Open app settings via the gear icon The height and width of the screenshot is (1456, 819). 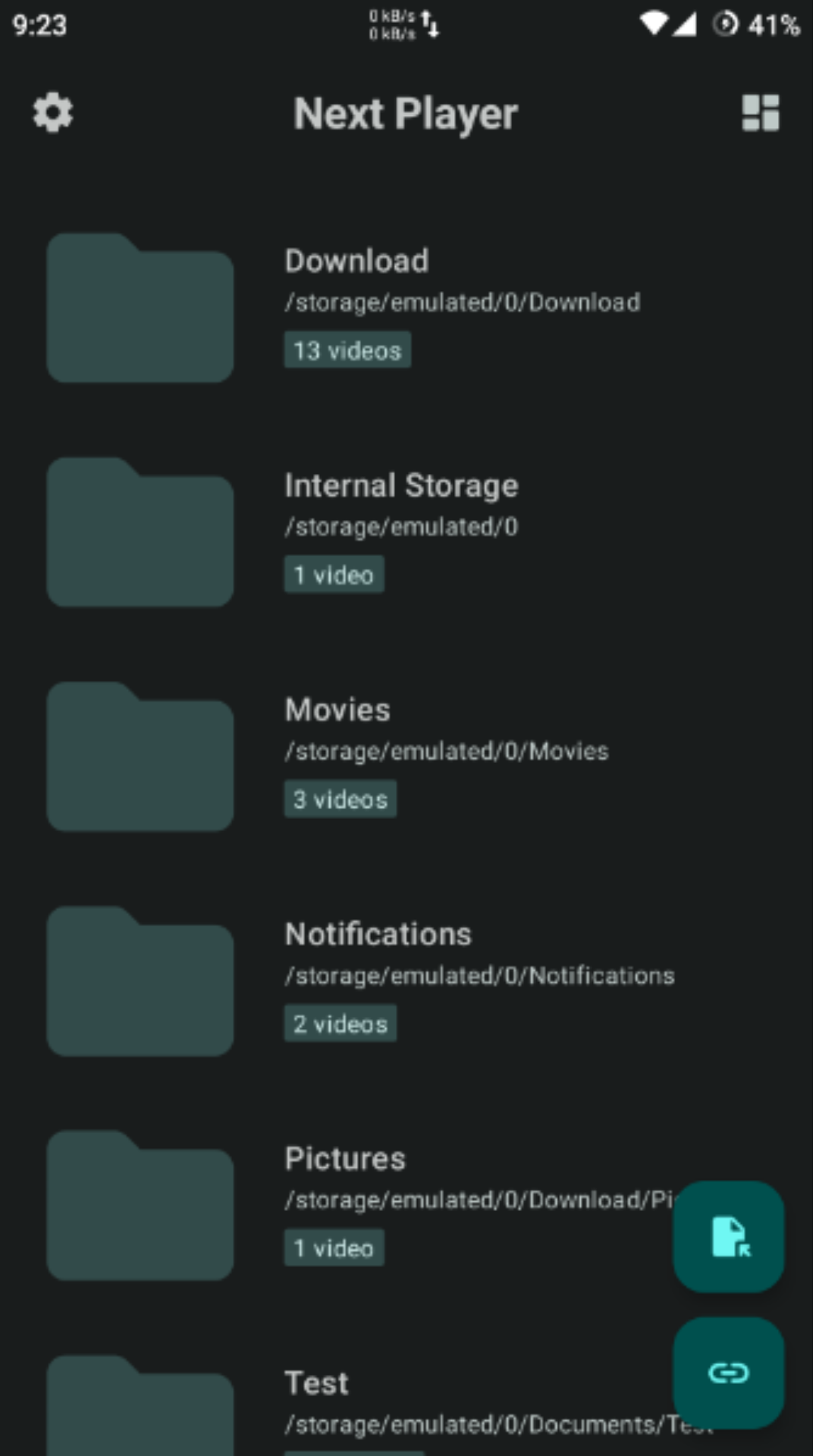point(52,111)
